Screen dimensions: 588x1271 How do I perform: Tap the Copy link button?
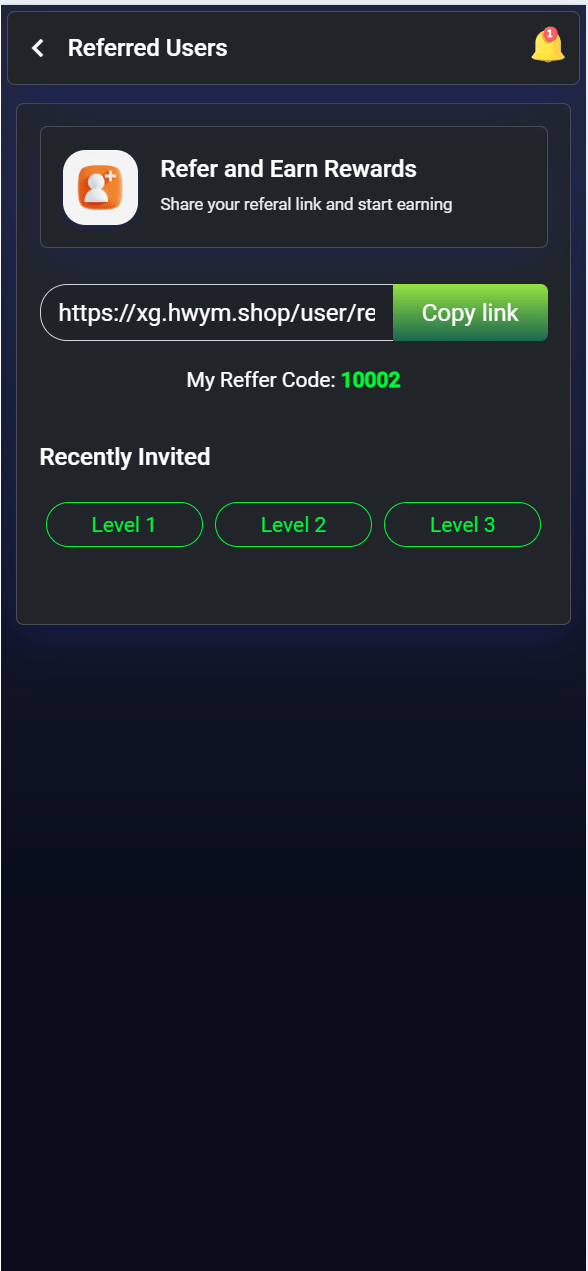click(x=470, y=313)
